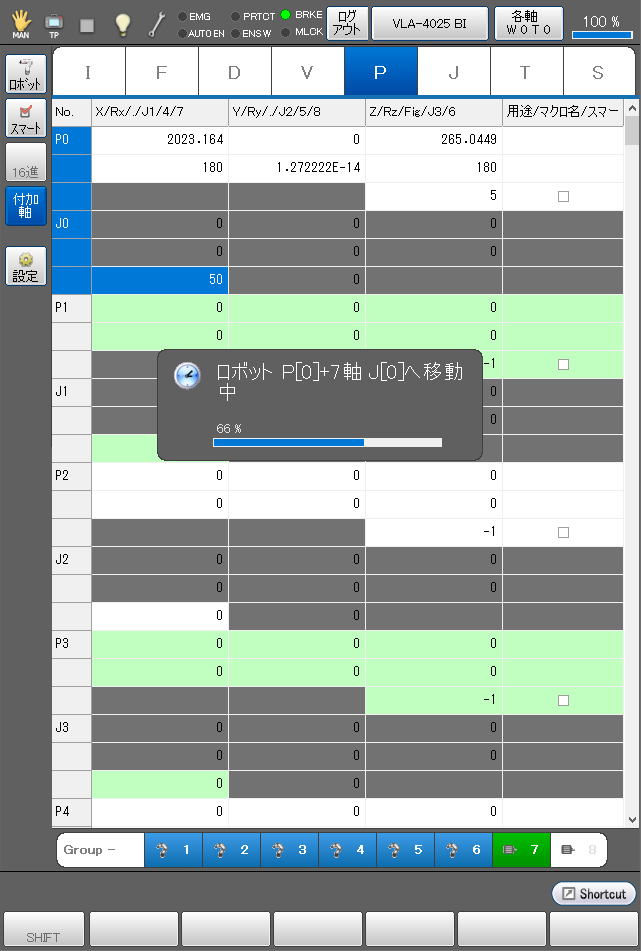
Task: Open the D tab
Action: [234, 71]
